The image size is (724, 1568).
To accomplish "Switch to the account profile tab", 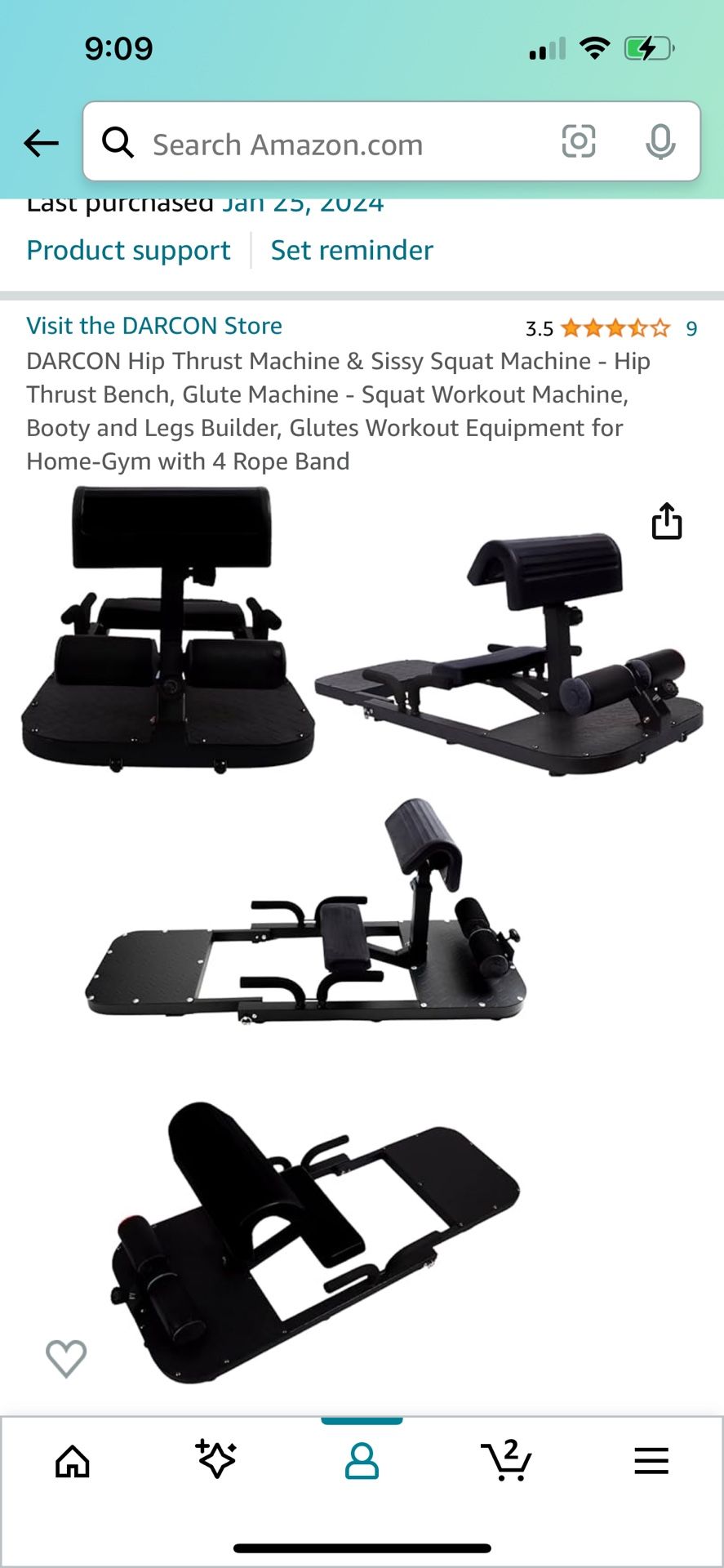I will point(362,1461).
